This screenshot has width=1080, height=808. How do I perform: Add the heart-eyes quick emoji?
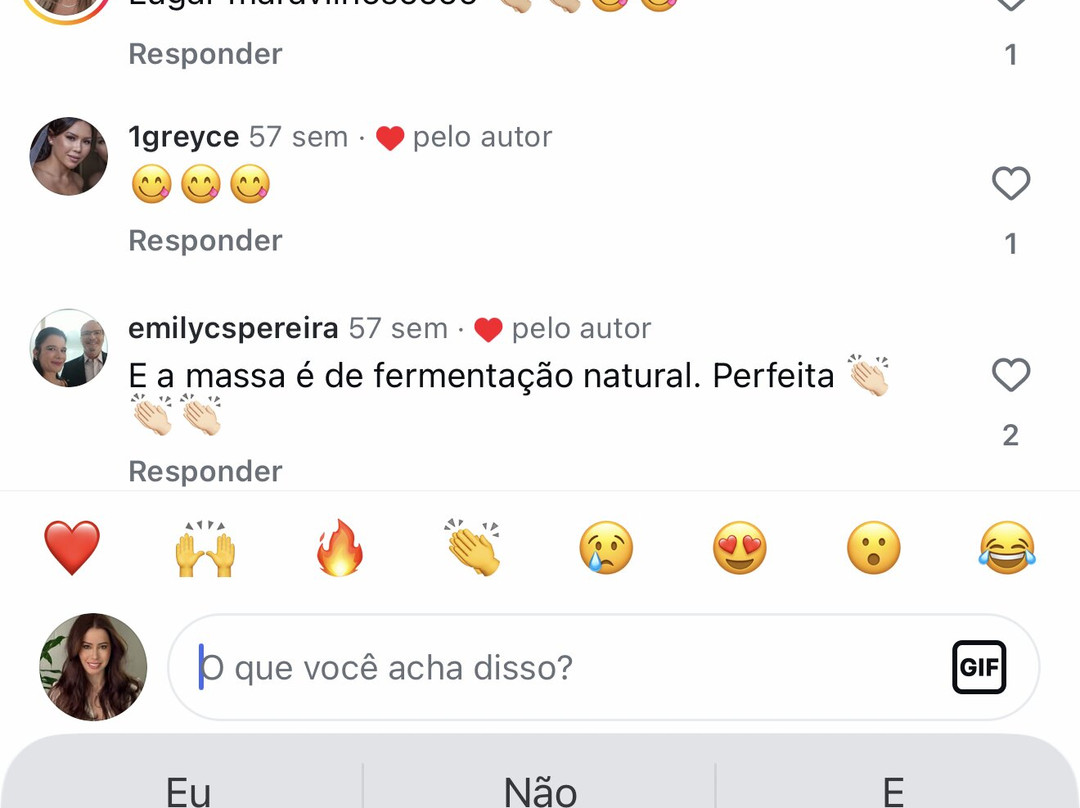[x=740, y=548]
